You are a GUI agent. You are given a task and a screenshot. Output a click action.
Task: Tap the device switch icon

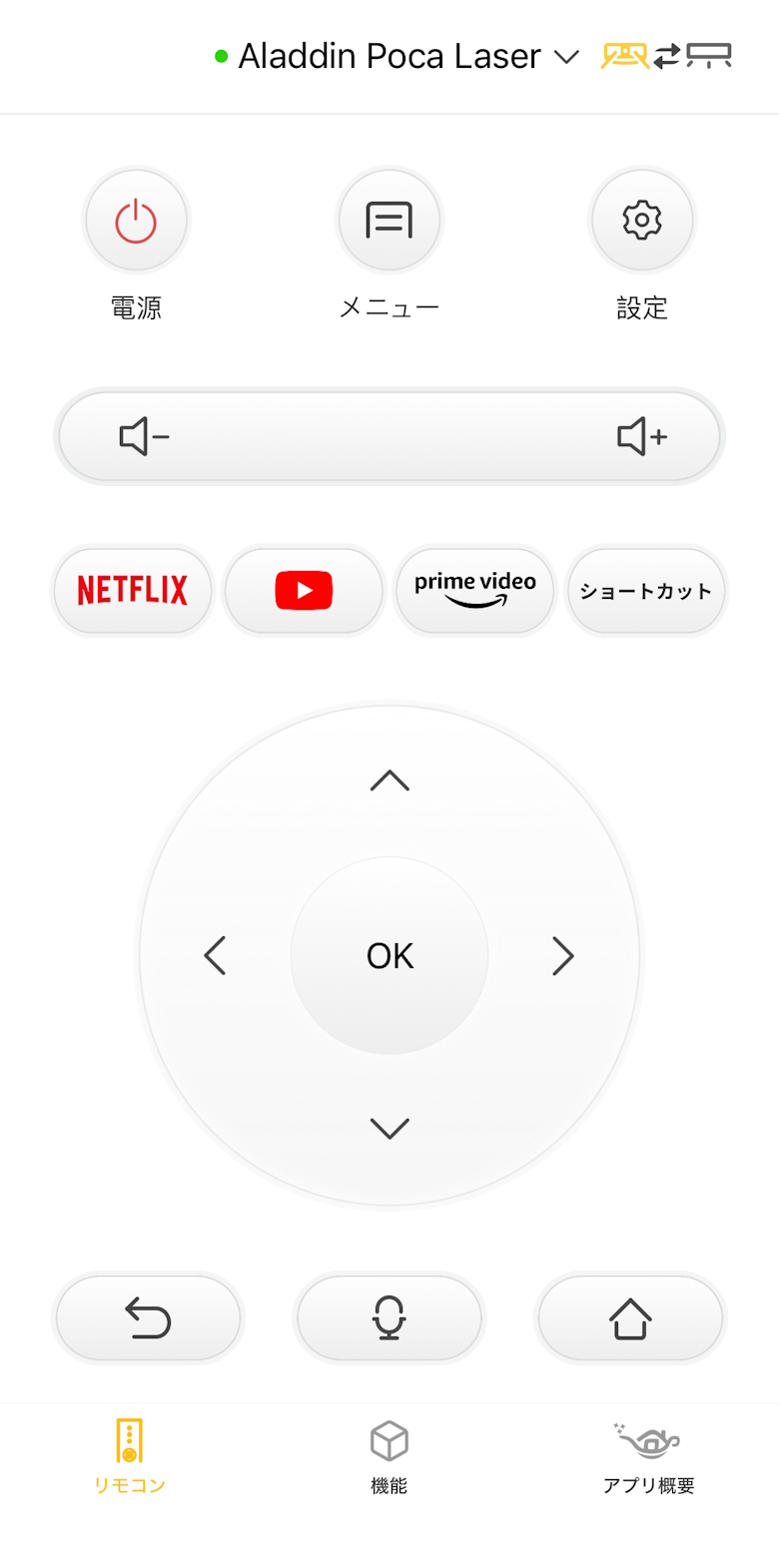tap(666, 56)
